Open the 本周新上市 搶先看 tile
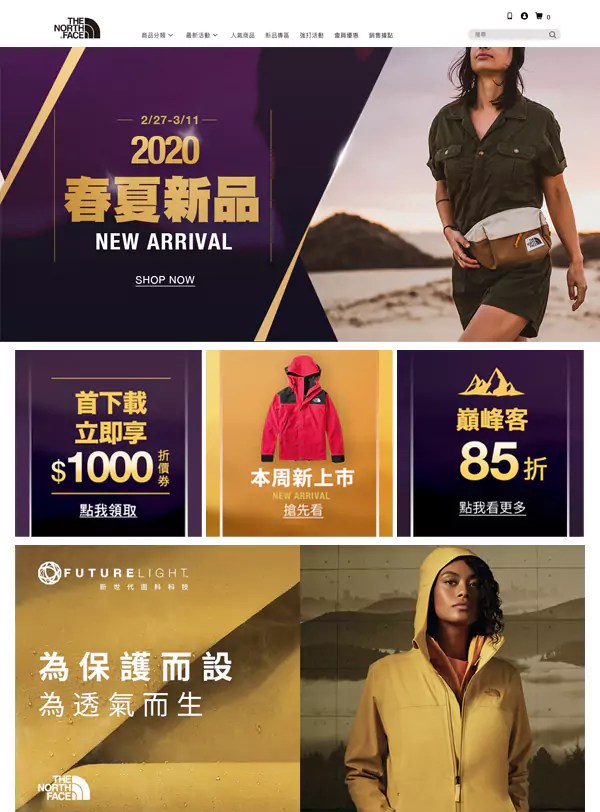The width and height of the screenshot is (600, 812). 299,443
